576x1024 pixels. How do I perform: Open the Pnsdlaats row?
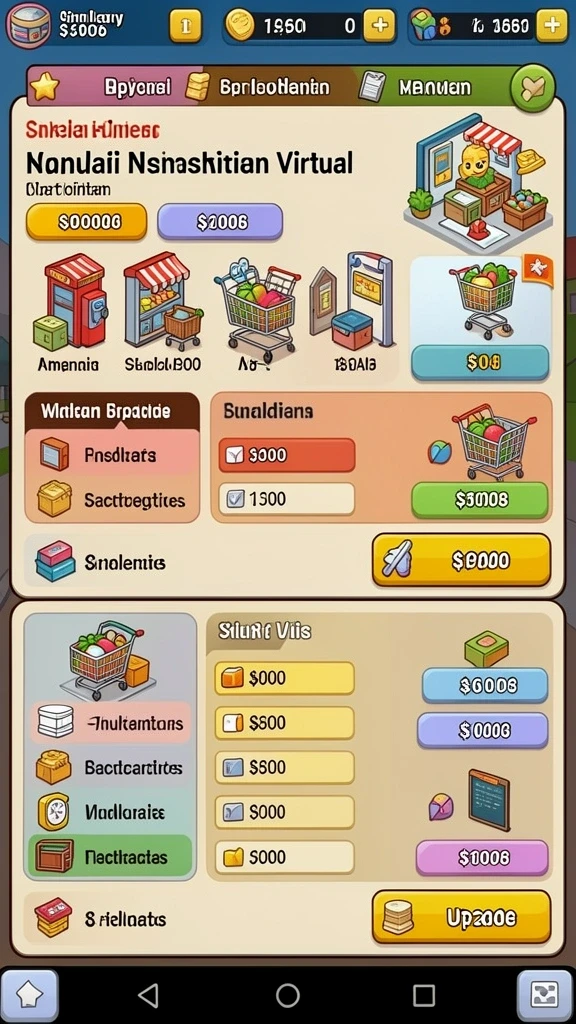click(112, 455)
